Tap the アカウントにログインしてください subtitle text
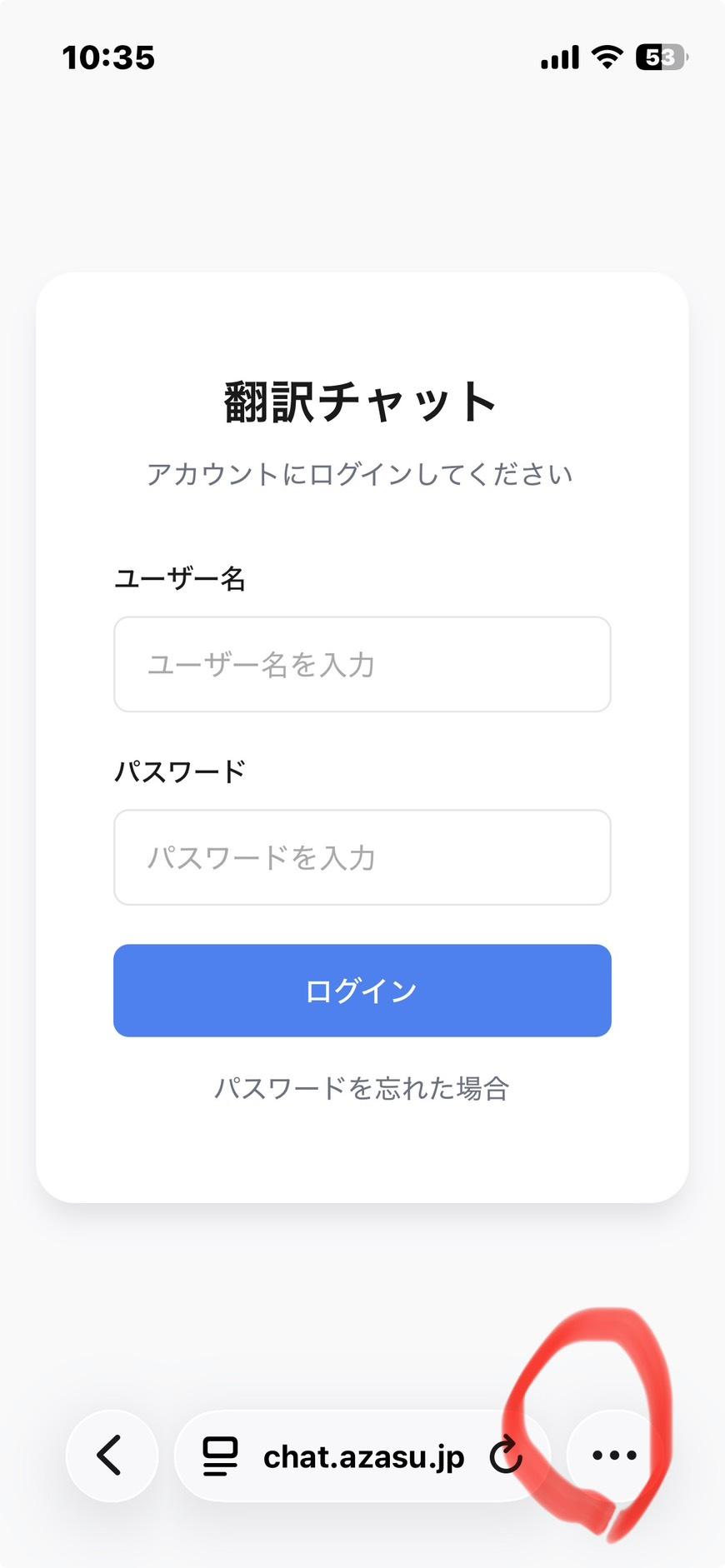The image size is (725, 1568). coord(362,473)
